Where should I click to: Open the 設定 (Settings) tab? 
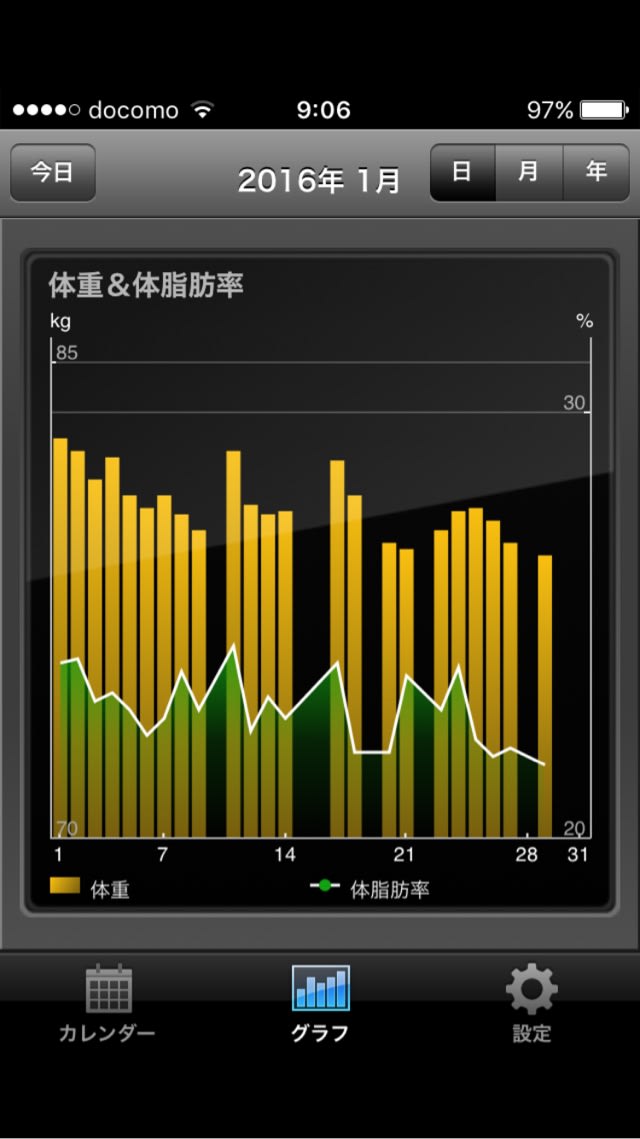(x=532, y=1003)
